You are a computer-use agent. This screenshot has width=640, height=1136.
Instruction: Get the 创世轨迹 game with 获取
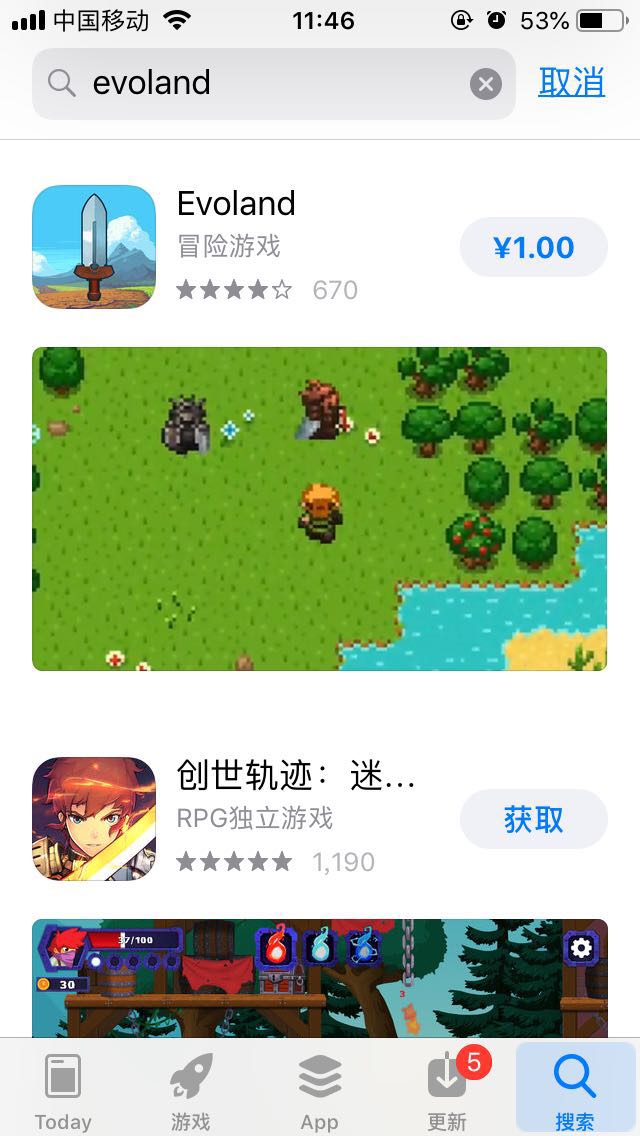click(x=533, y=819)
